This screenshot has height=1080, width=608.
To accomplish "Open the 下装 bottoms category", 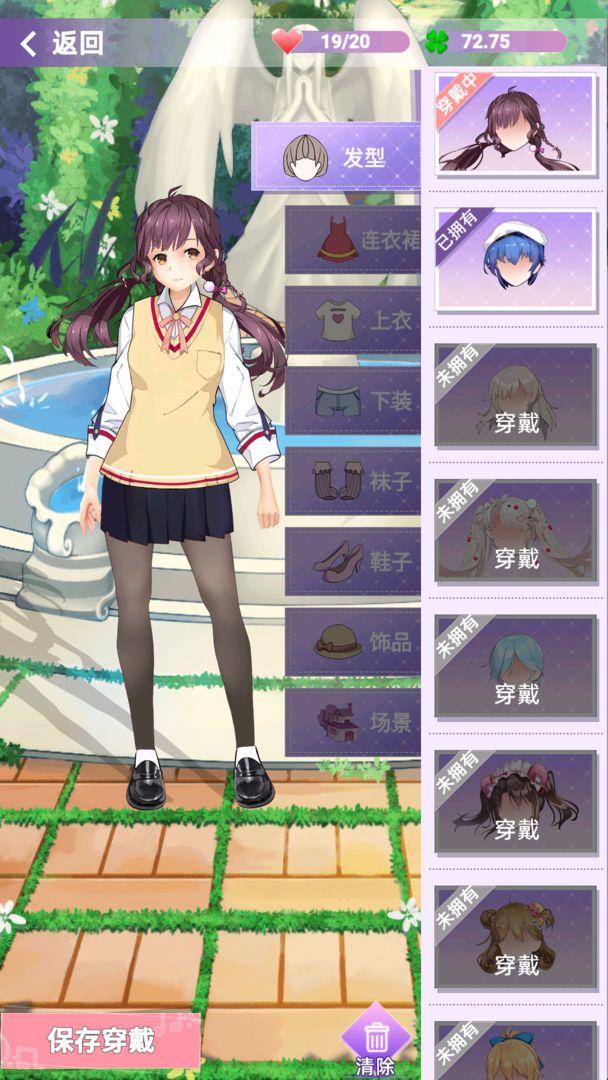I will pyautogui.click(x=353, y=401).
